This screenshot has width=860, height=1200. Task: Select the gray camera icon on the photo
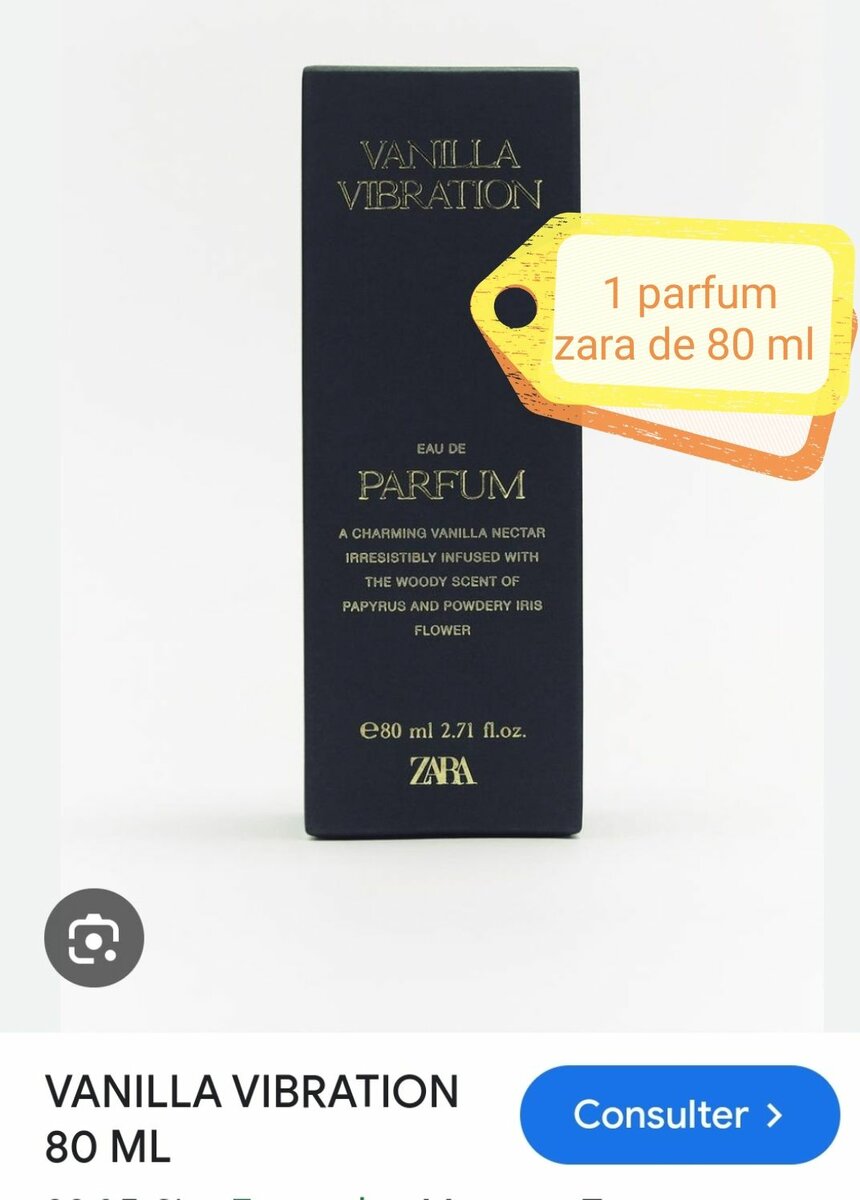(x=93, y=937)
